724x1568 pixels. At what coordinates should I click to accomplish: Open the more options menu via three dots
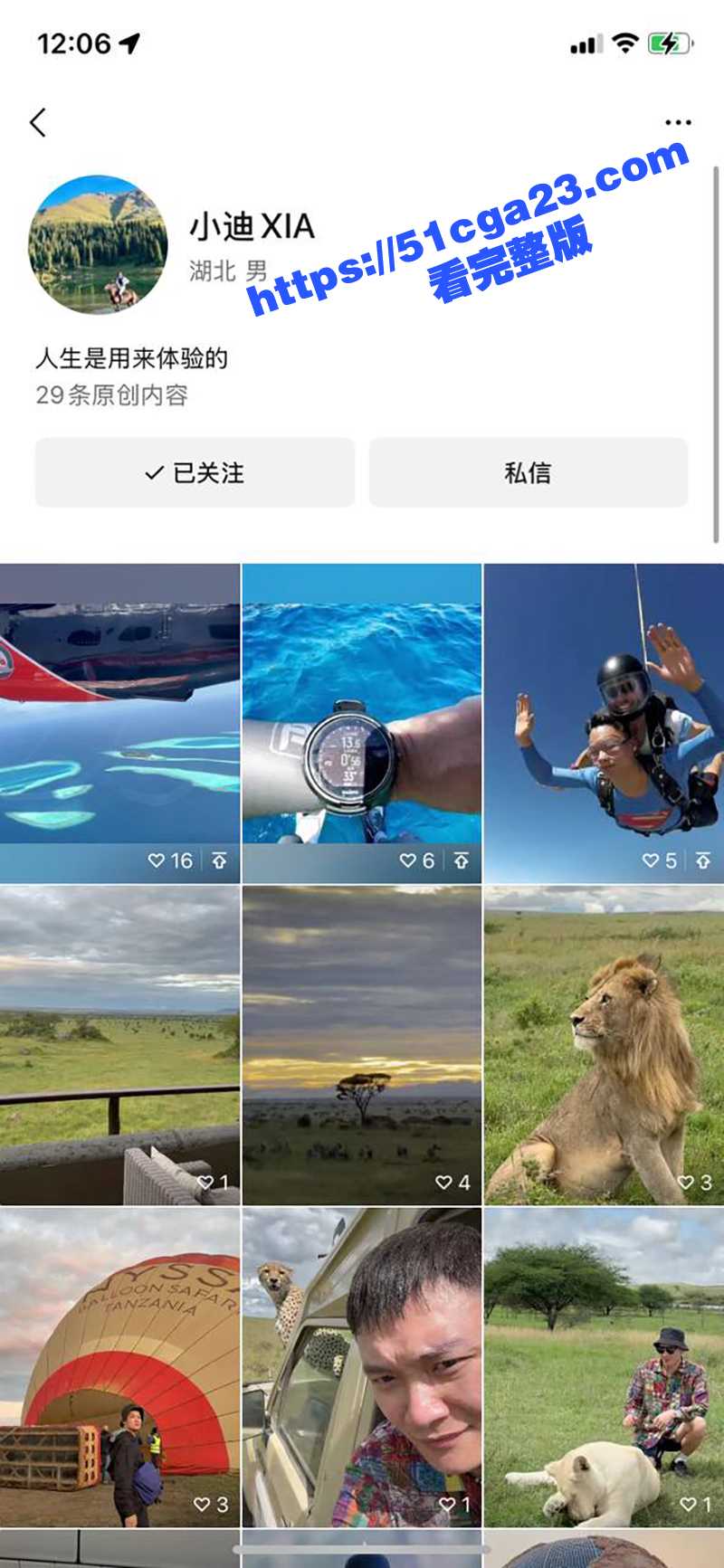[x=677, y=122]
